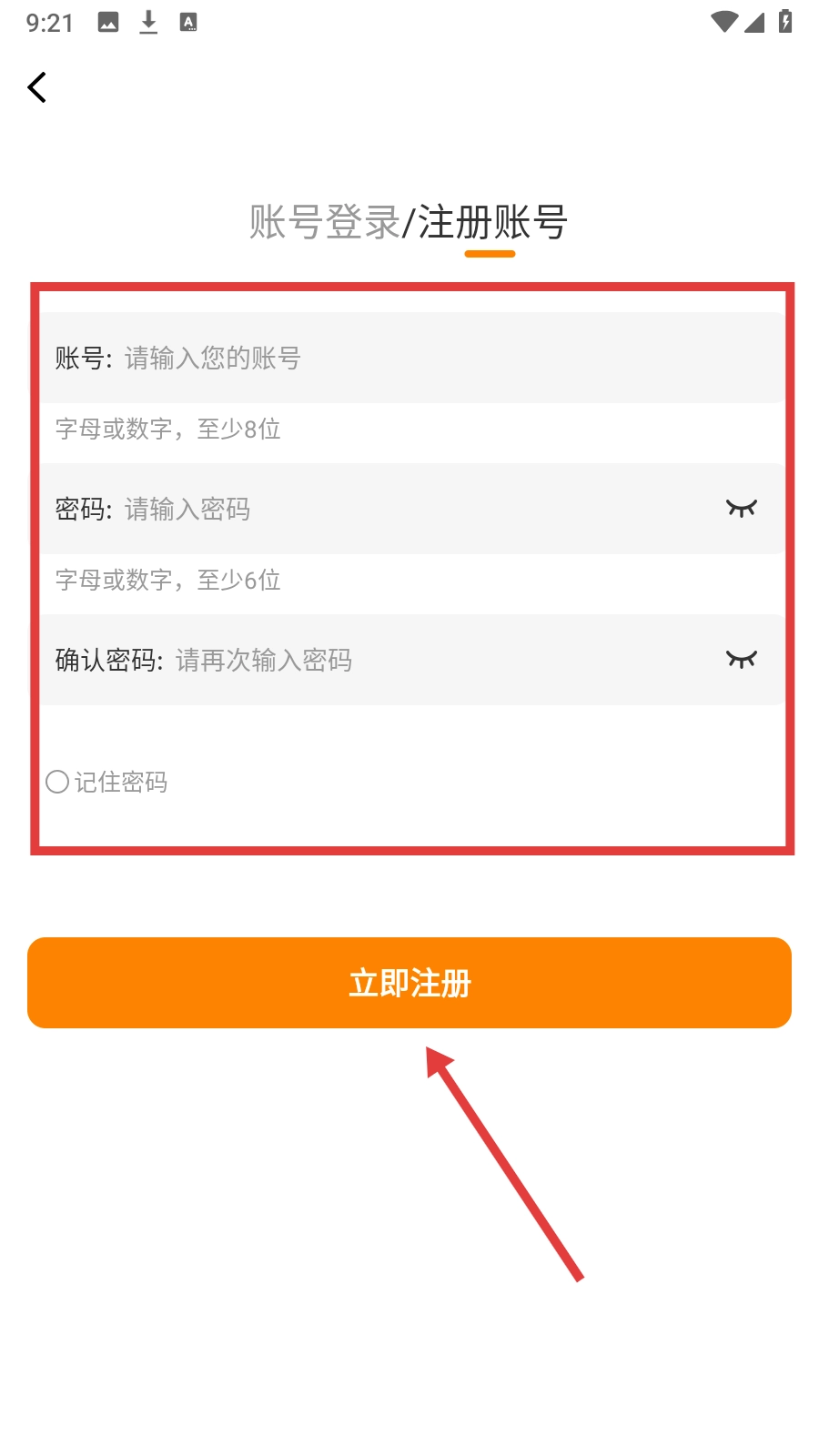The image size is (819, 1456).
Task: Show password in the 密码 field
Action: click(741, 508)
